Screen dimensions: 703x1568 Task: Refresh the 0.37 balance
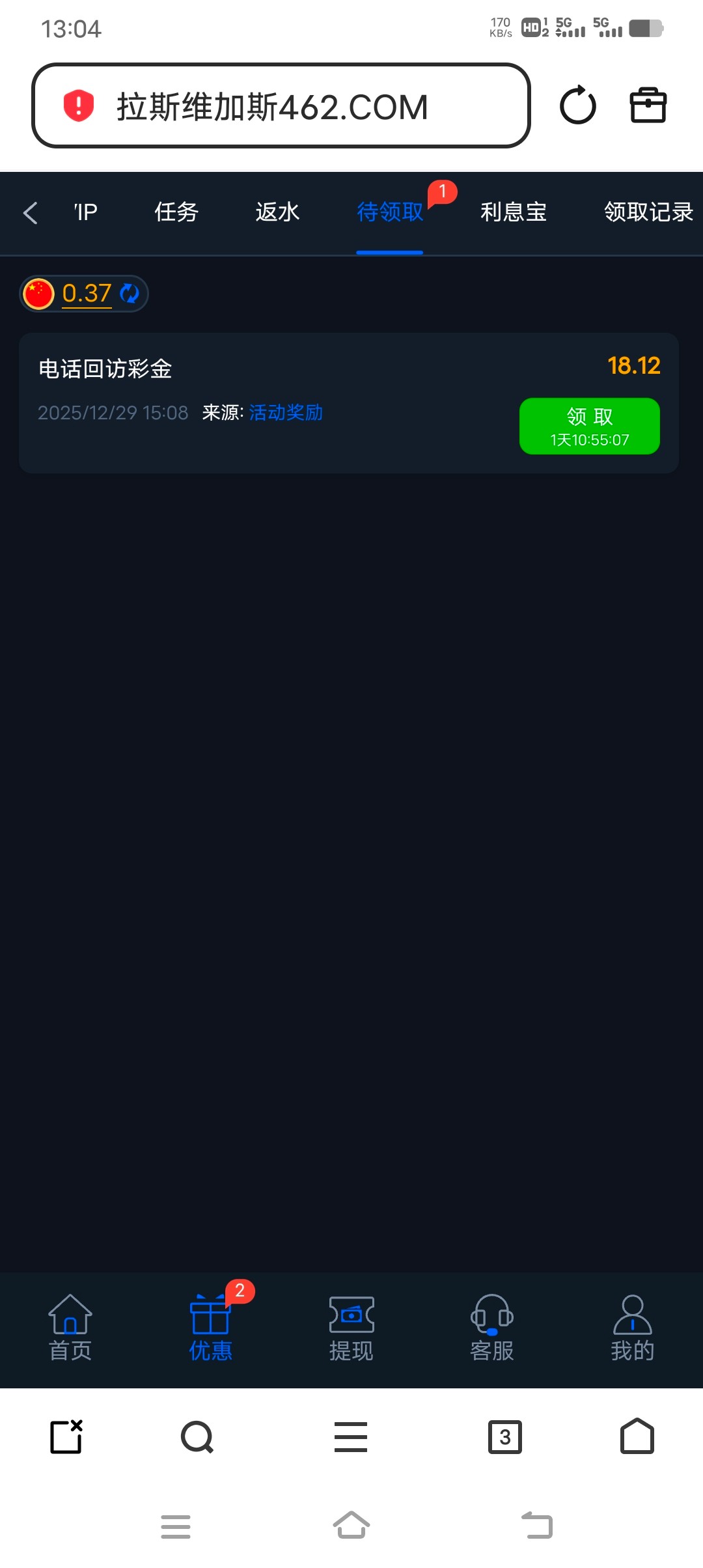click(x=130, y=294)
